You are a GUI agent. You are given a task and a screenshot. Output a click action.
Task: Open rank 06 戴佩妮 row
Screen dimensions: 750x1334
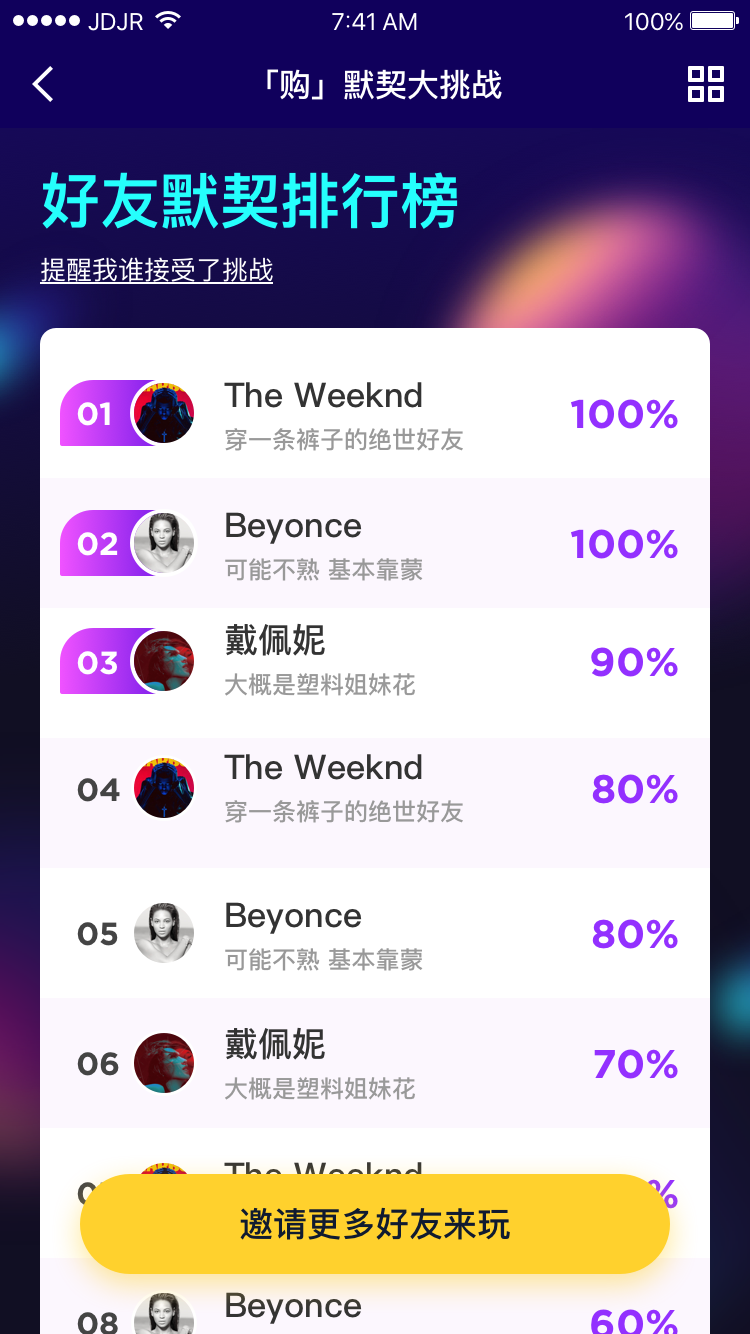[x=375, y=1063]
